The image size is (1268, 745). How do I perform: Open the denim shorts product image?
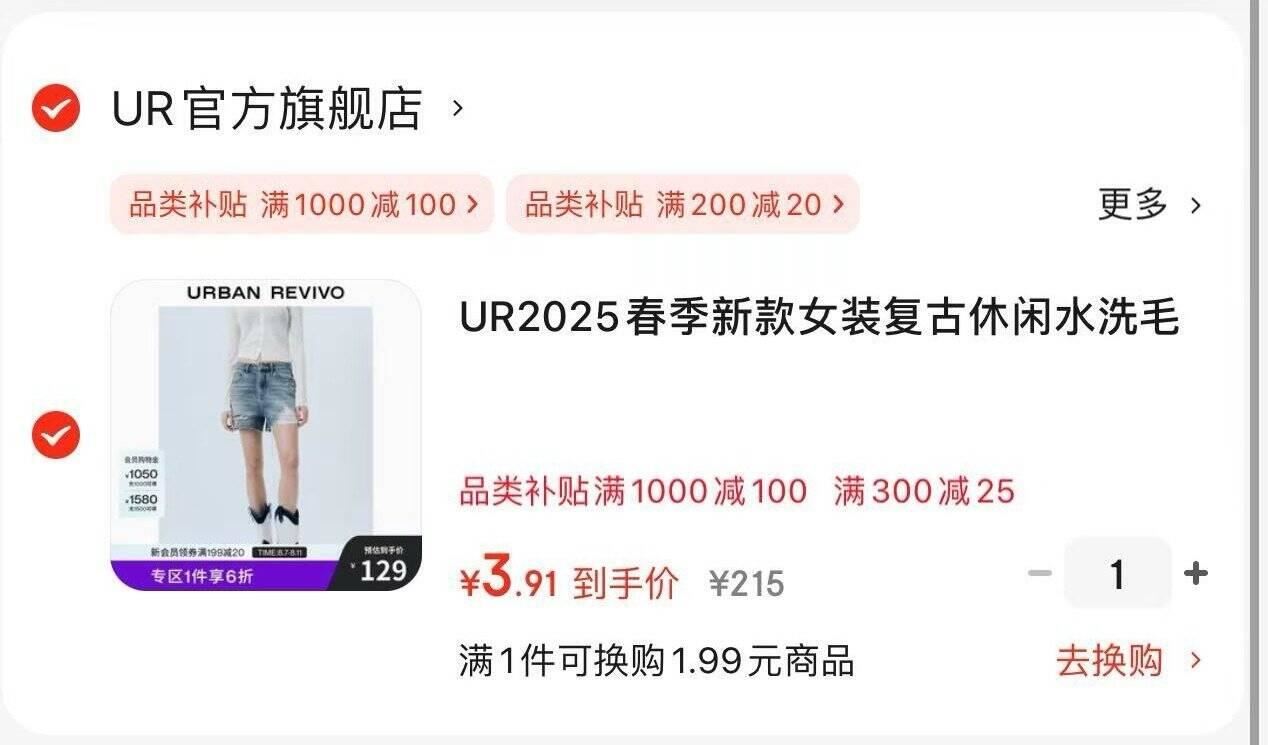266,435
